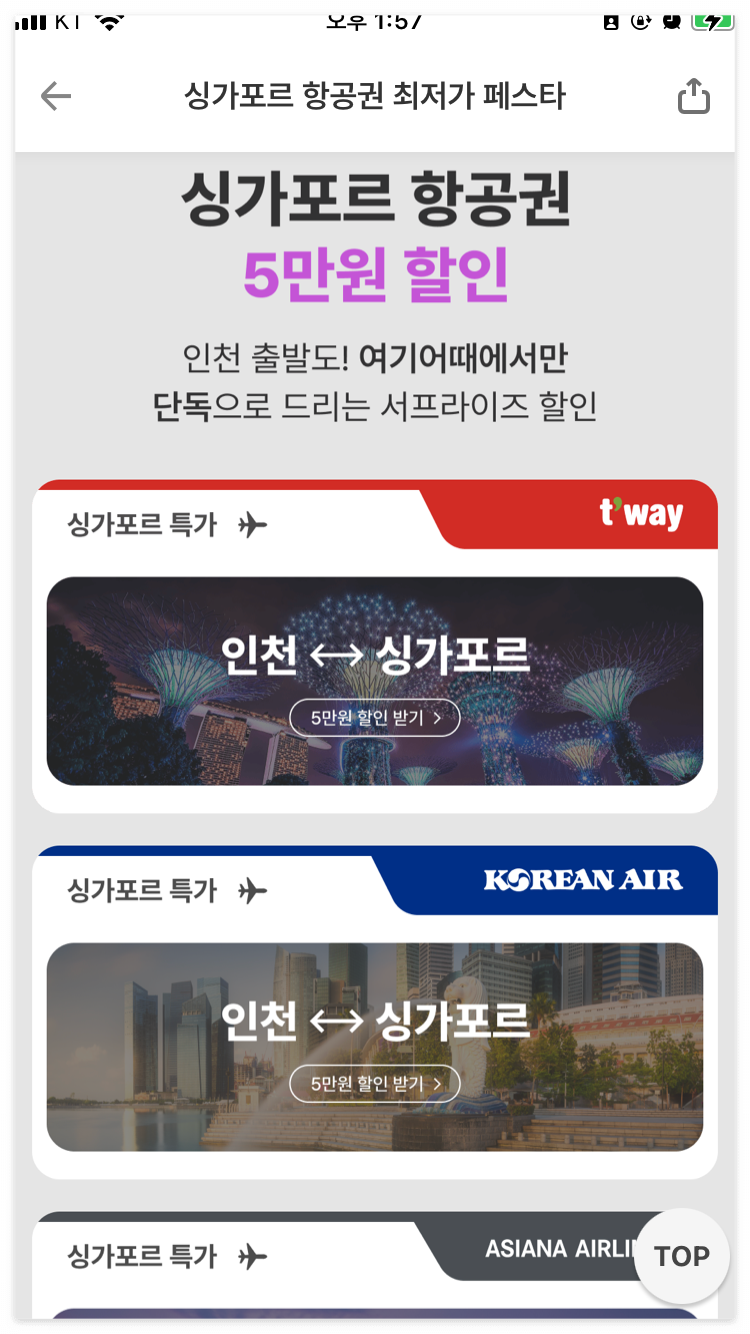This screenshot has width=750, height=1334.
Task: Tap the orientation lock icon in status bar
Action: pos(640,22)
